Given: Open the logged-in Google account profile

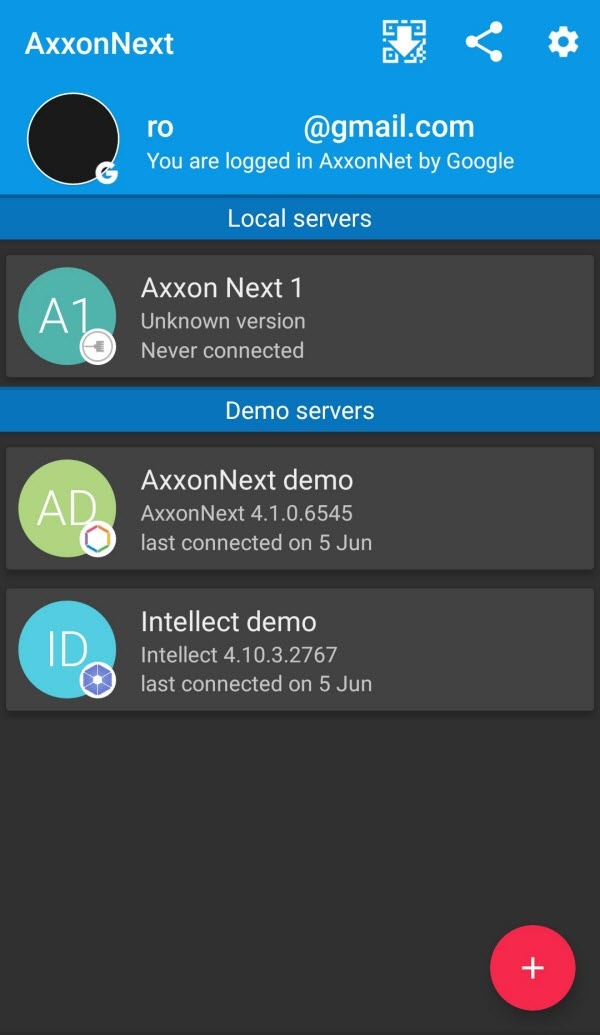Looking at the screenshot, I should point(73,139).
